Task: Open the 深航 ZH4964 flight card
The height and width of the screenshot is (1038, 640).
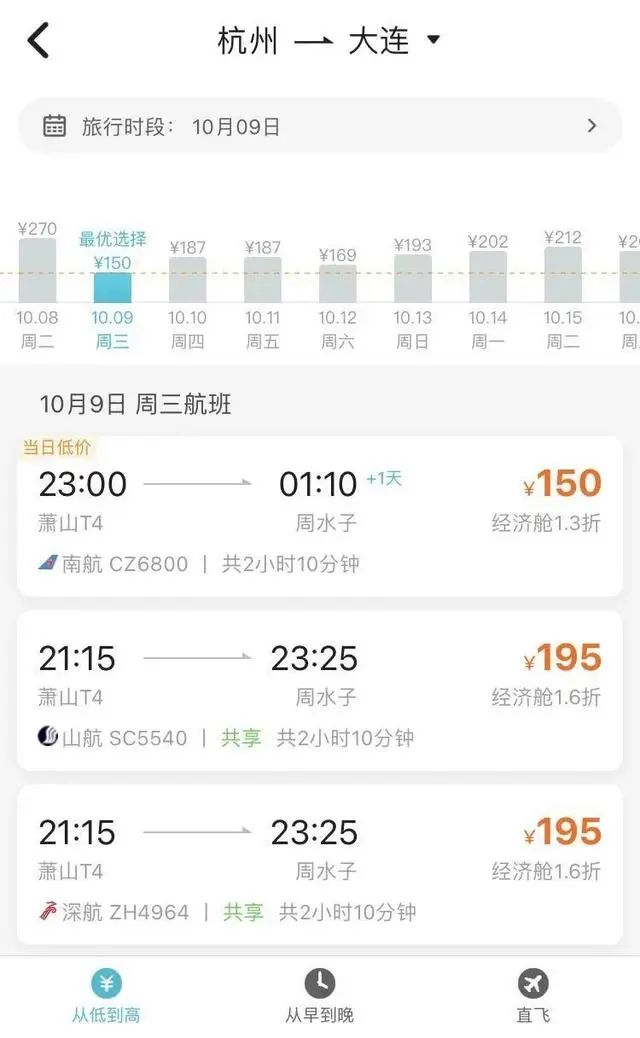Action: coord(320,865)
